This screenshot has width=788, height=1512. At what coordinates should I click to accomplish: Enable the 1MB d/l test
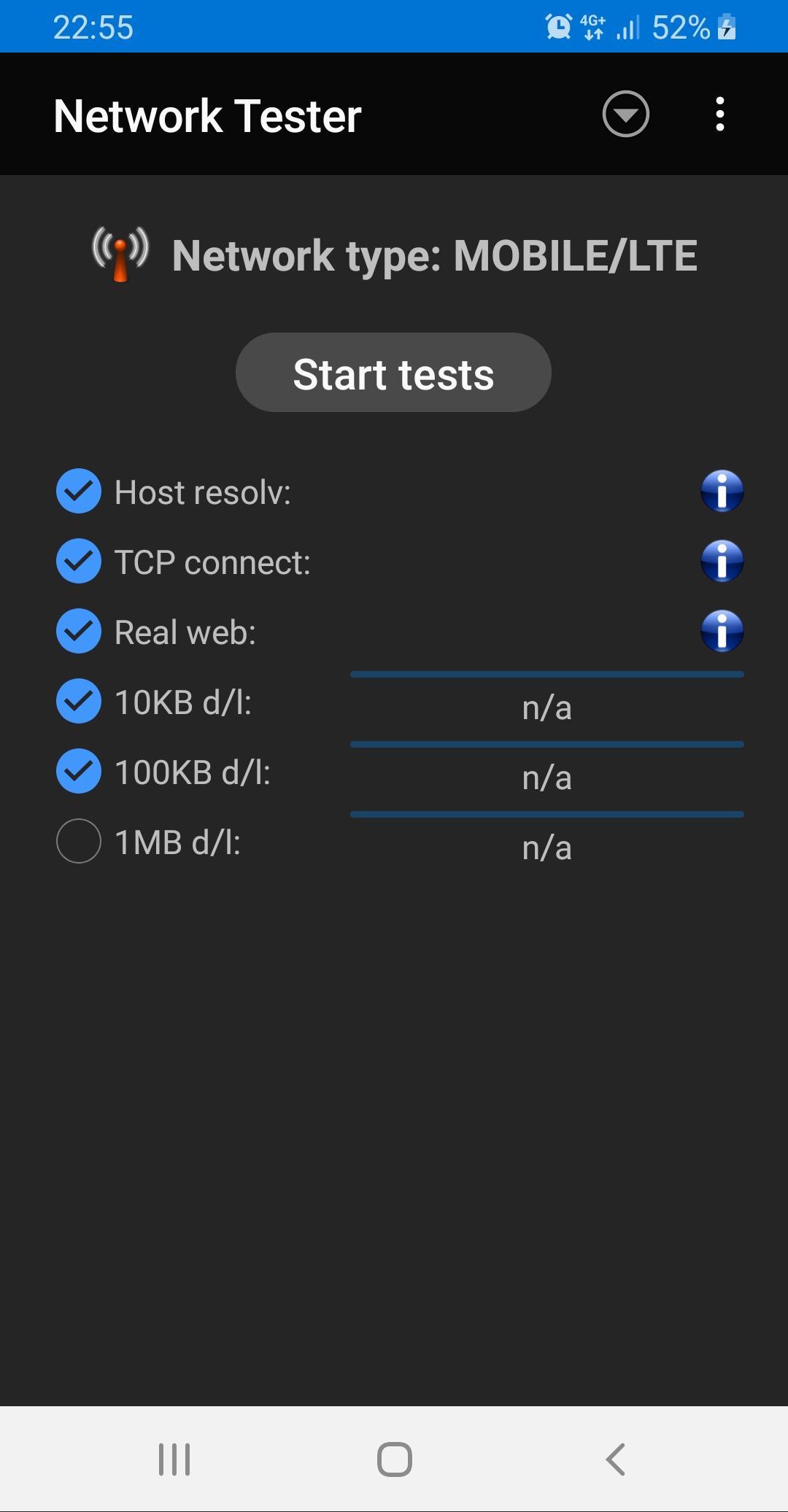[78, 842]
